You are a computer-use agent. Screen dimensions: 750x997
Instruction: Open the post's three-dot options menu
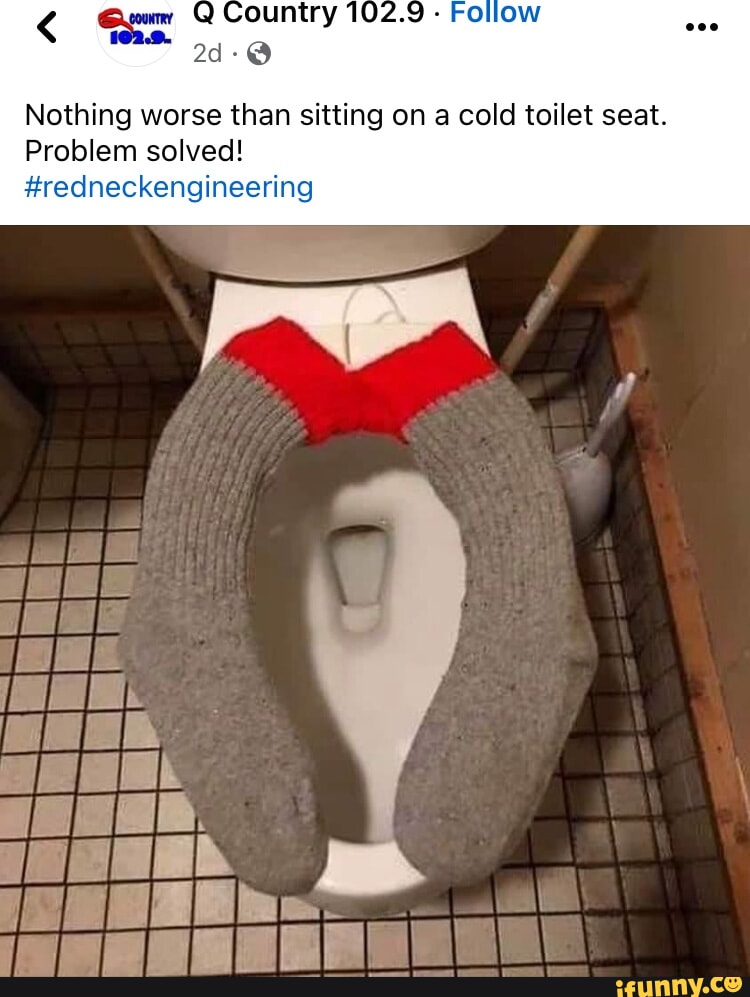tap(702, 27)
